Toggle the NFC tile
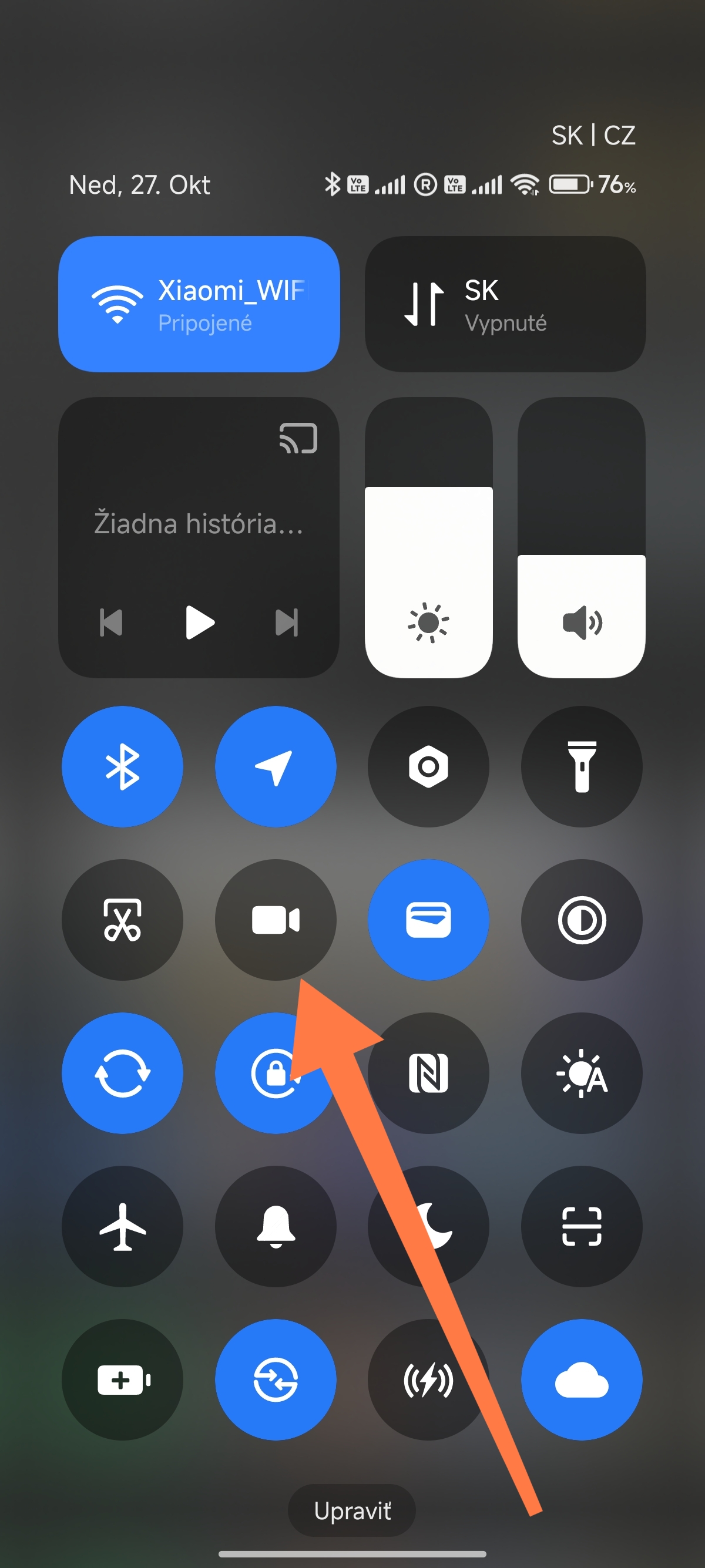 [x=429, y=1073]
